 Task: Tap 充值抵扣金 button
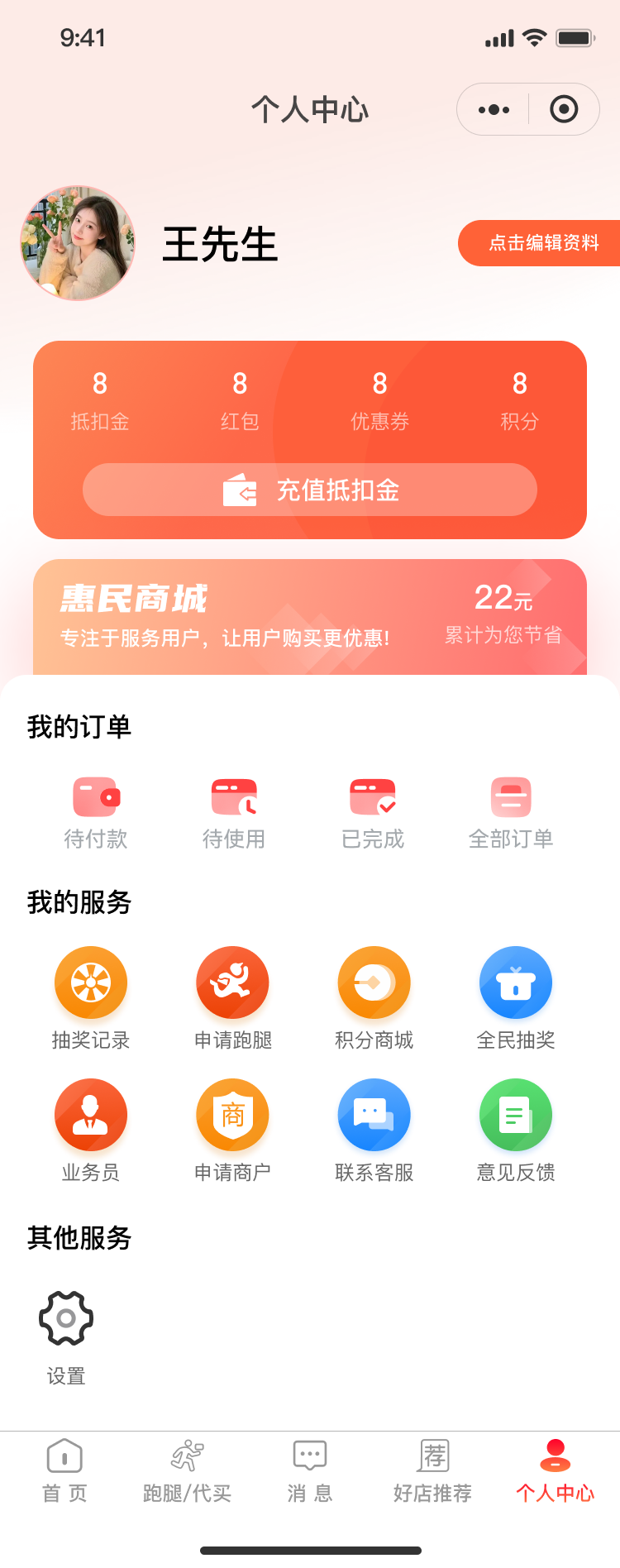point(310,490)
